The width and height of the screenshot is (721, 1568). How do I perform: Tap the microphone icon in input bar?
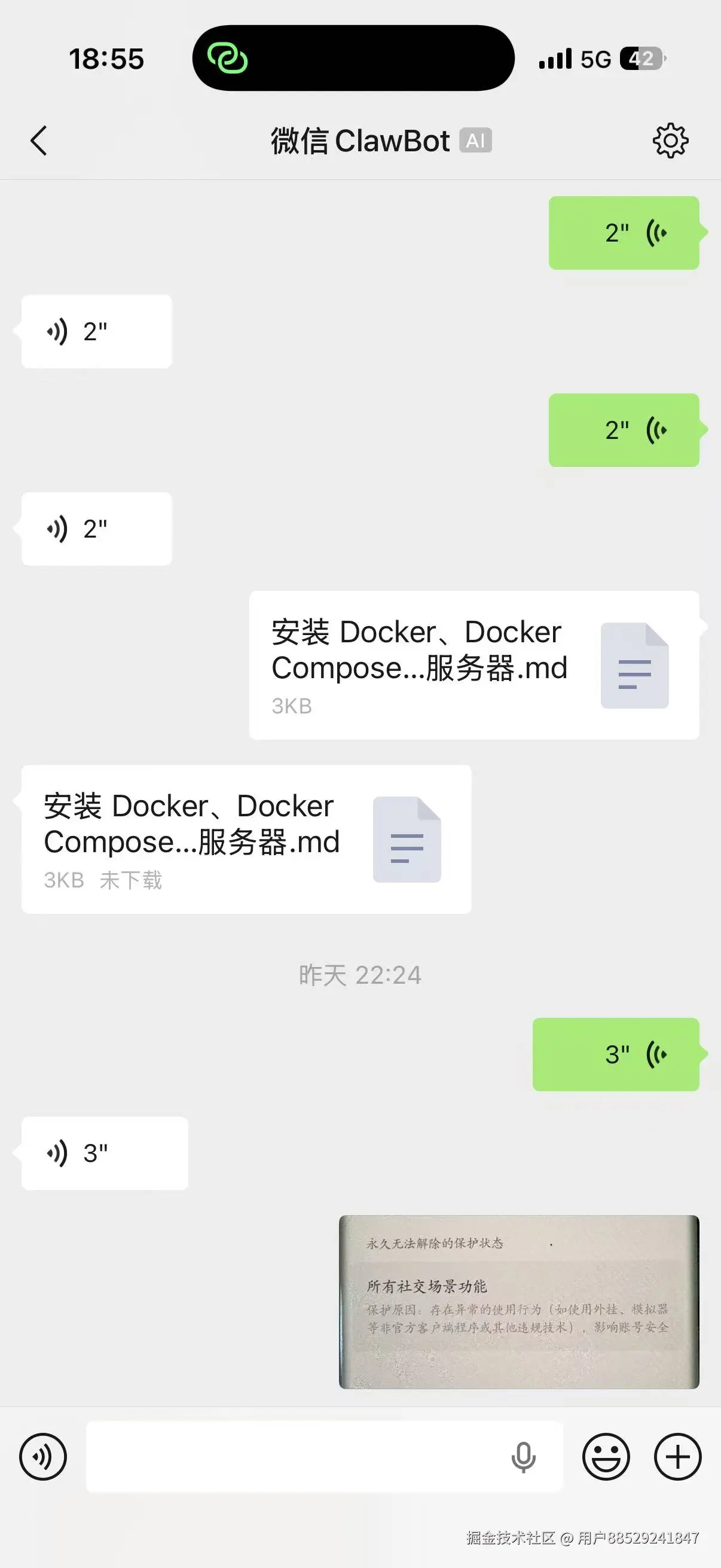[524, 1457]
